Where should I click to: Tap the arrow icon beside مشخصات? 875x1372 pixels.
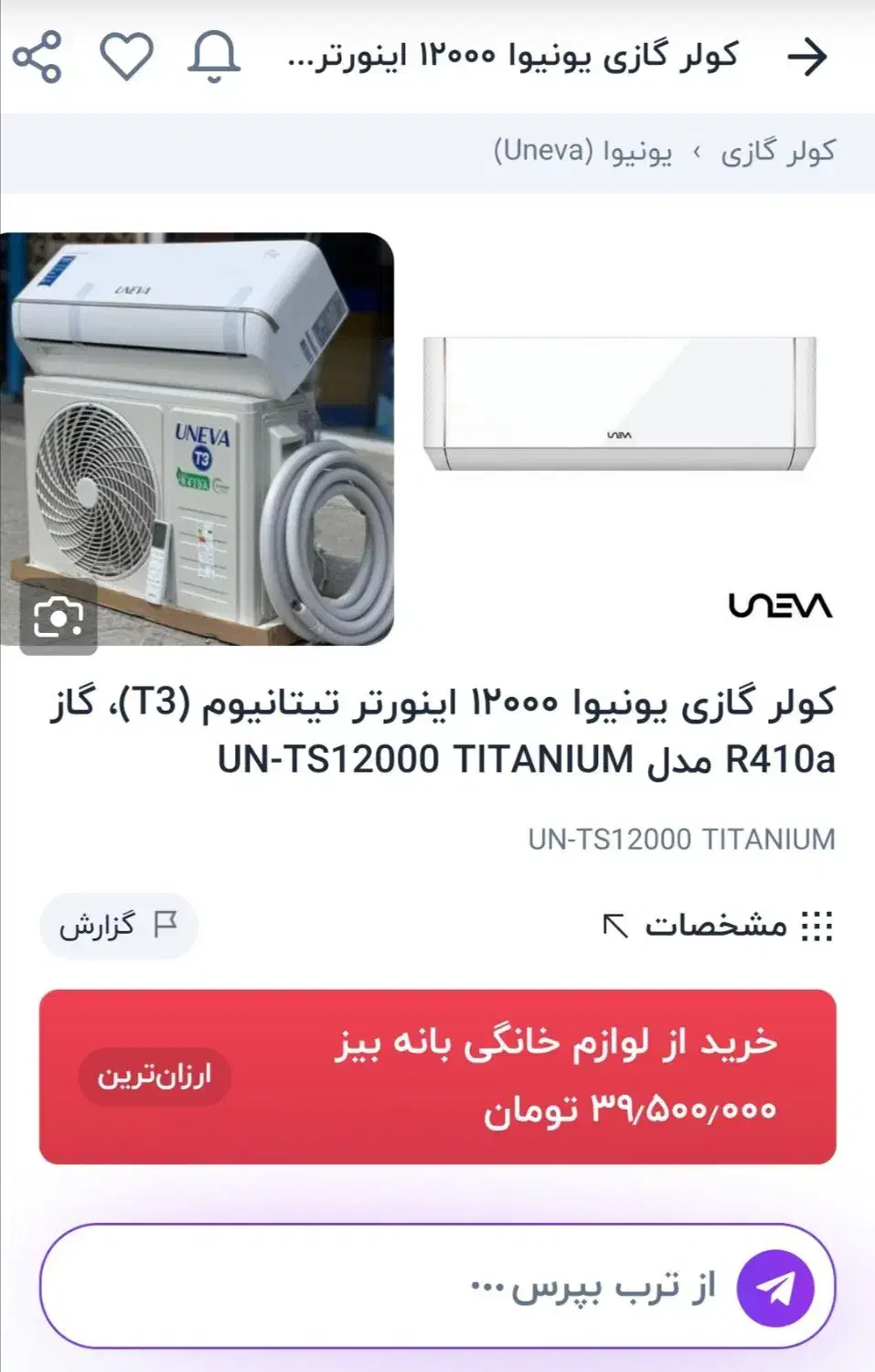click(x=617, y=926)
